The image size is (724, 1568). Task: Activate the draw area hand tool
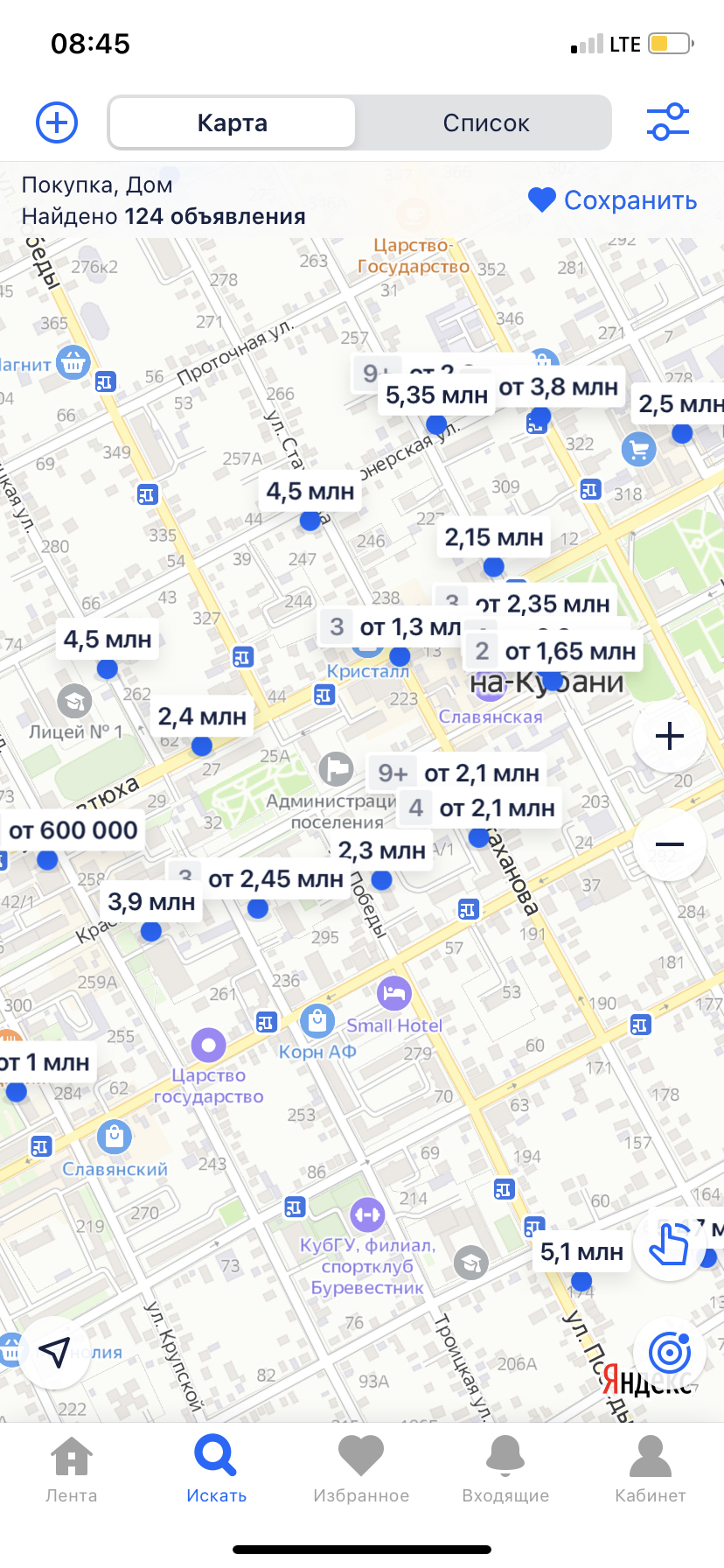[x=669, y=1244]
